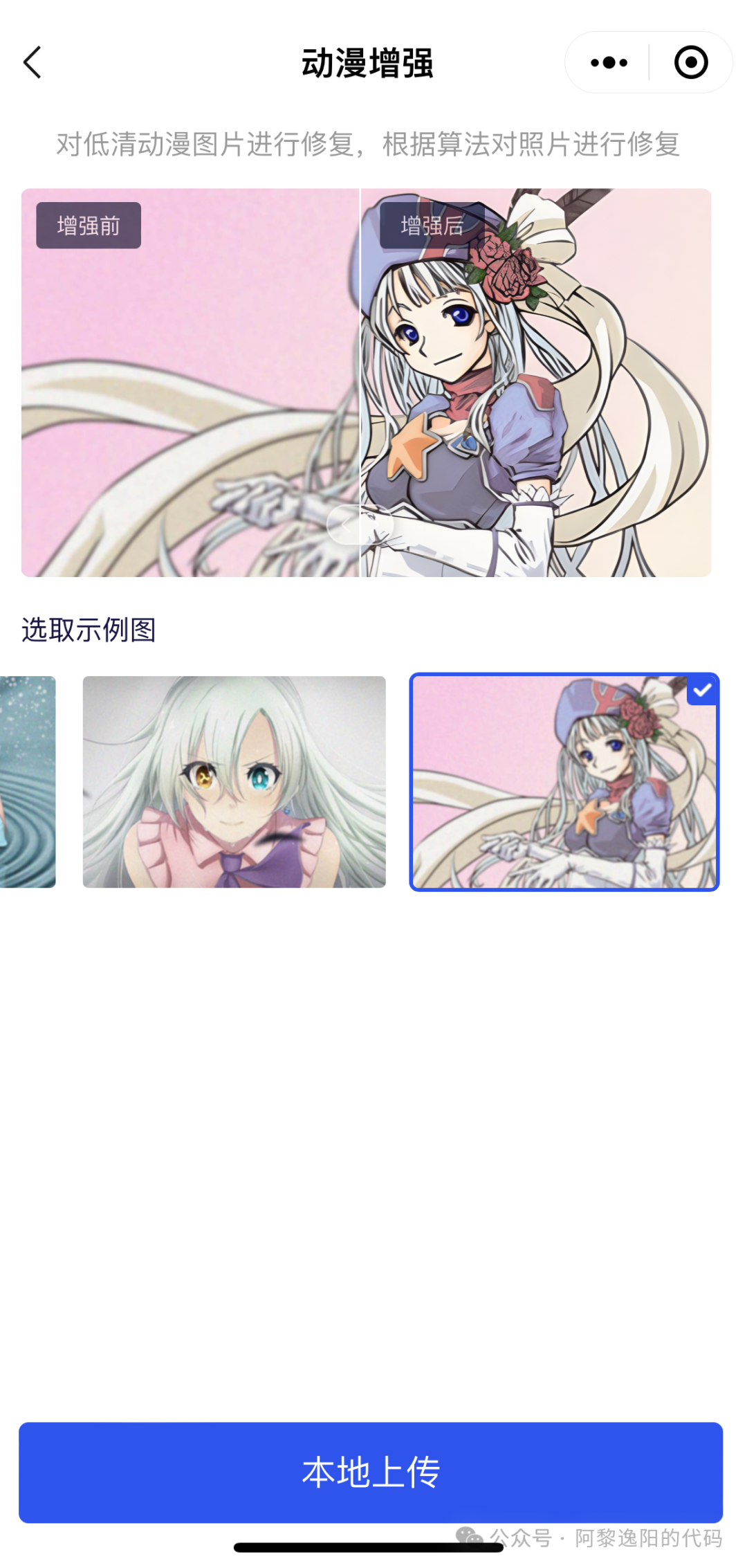Go back from the 动漫增强 page
The width and height of the screenshot is (747, 1568).
click(x=33, y=63)
